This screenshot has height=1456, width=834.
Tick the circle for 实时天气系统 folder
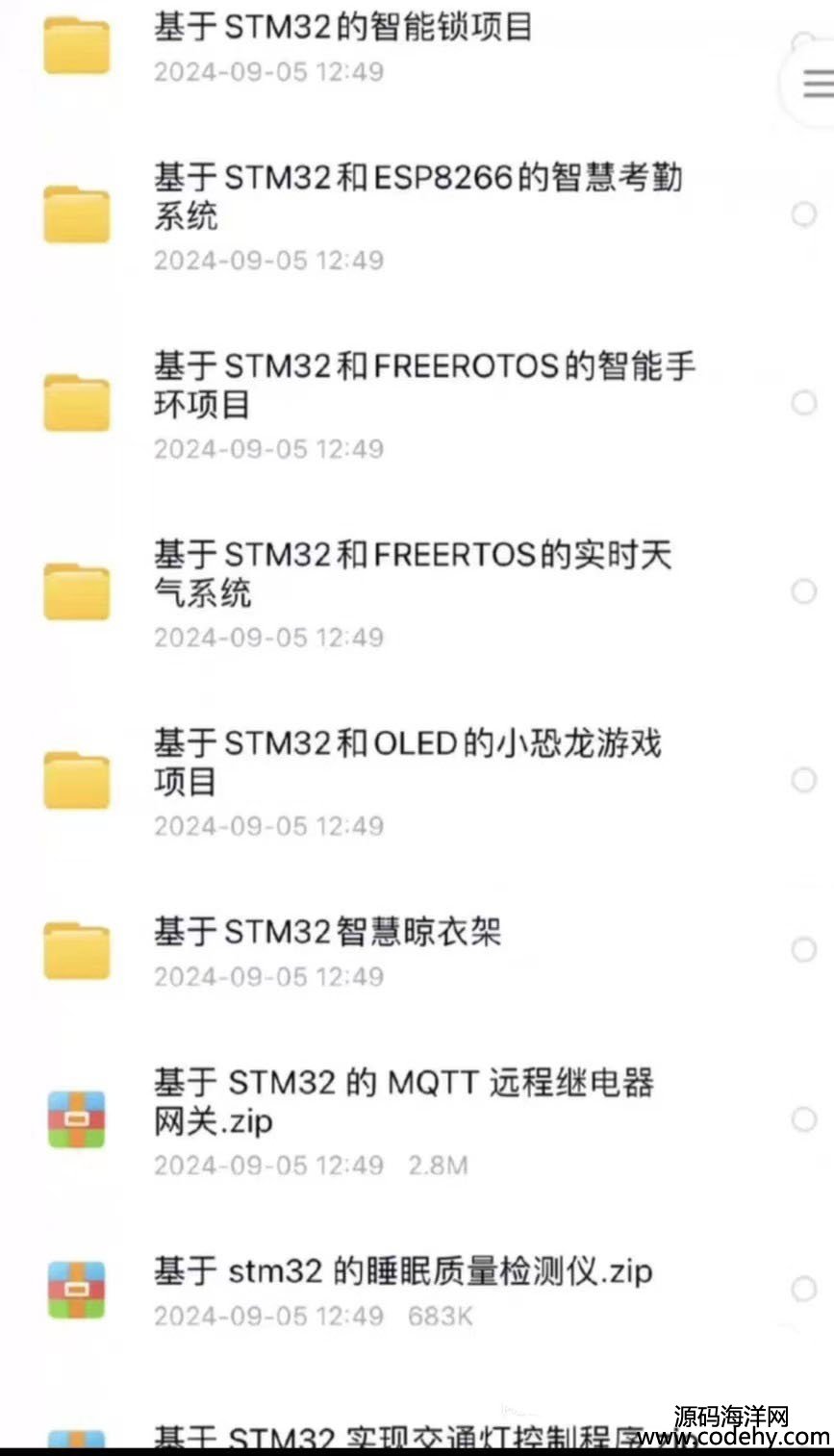click(804, 590)
